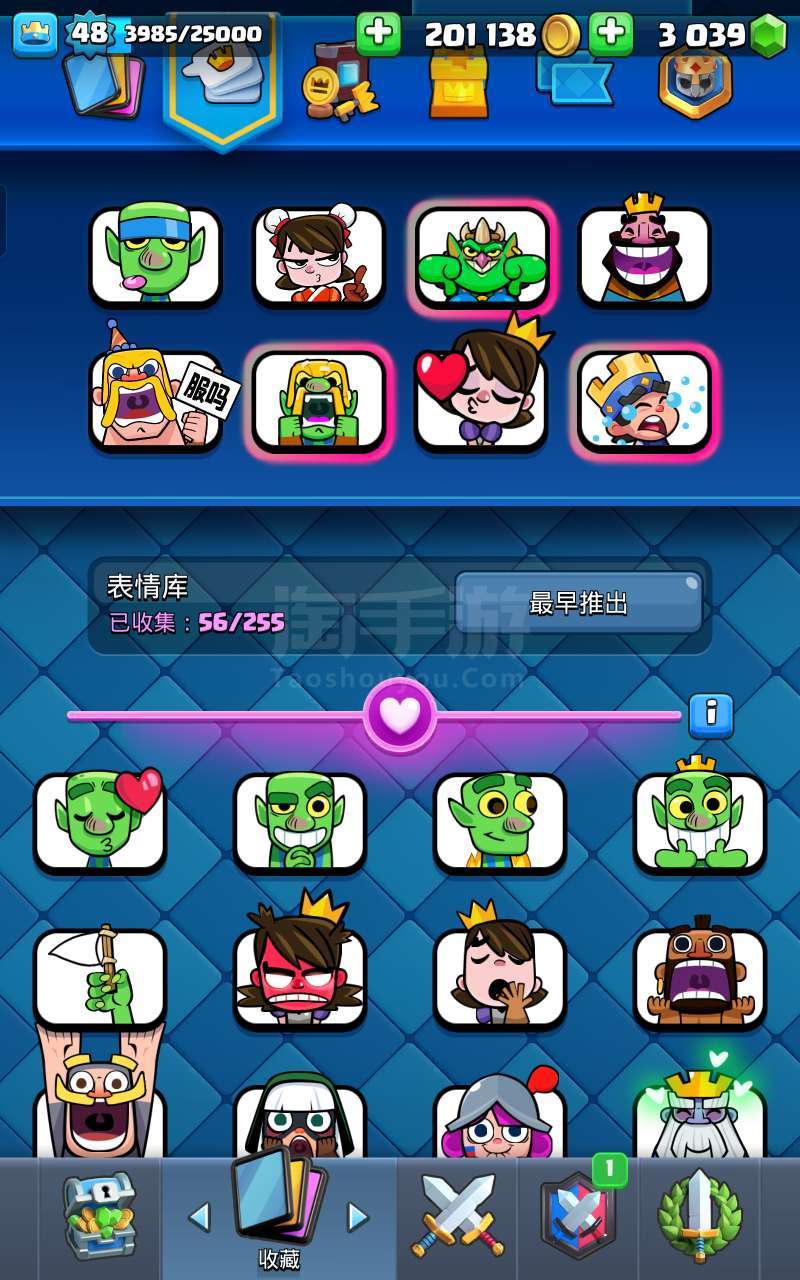This screenshot has height=1280, width=800.
Task: Choose the goblin blowing heart kiss emote
Action: (x=100, y=820)
